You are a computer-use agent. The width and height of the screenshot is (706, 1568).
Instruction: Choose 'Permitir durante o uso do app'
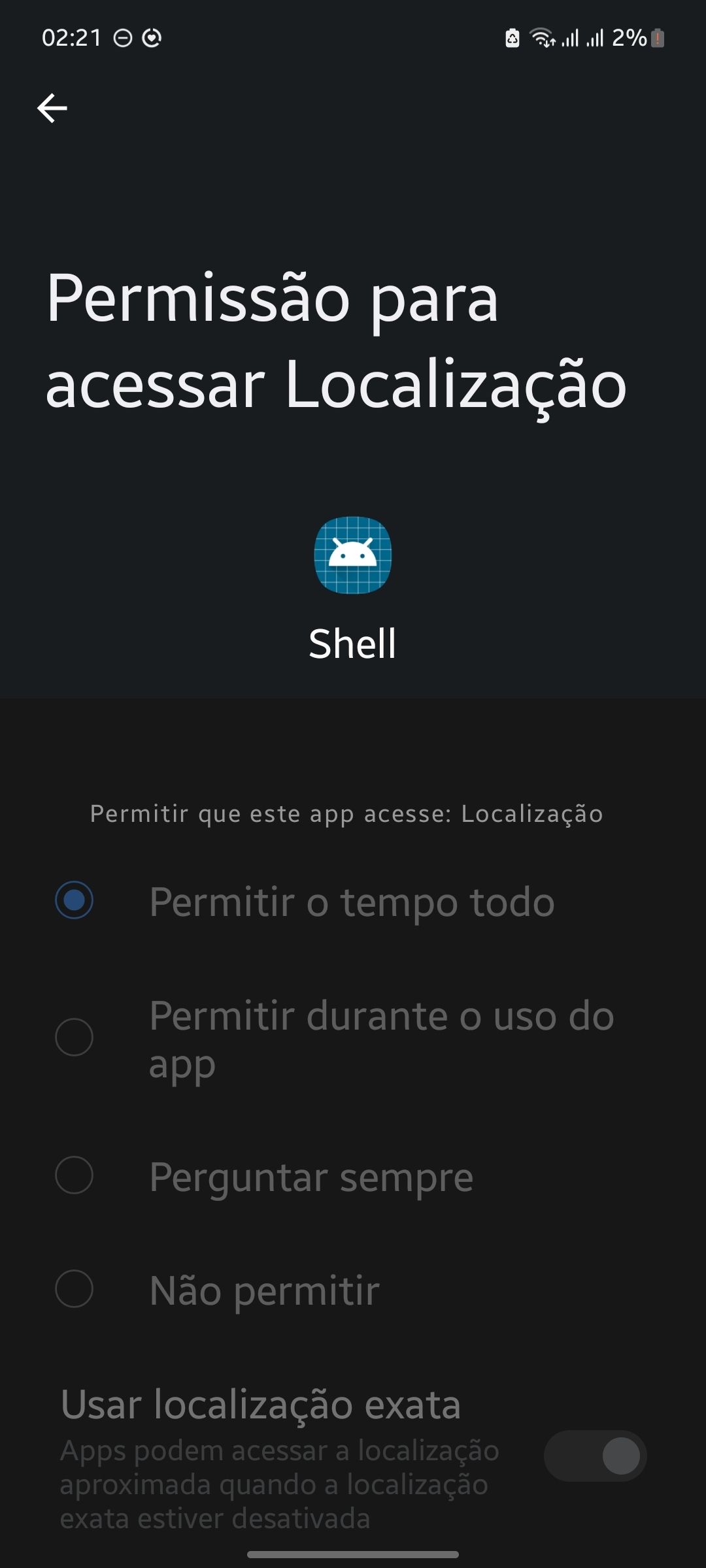point(74,1037)
